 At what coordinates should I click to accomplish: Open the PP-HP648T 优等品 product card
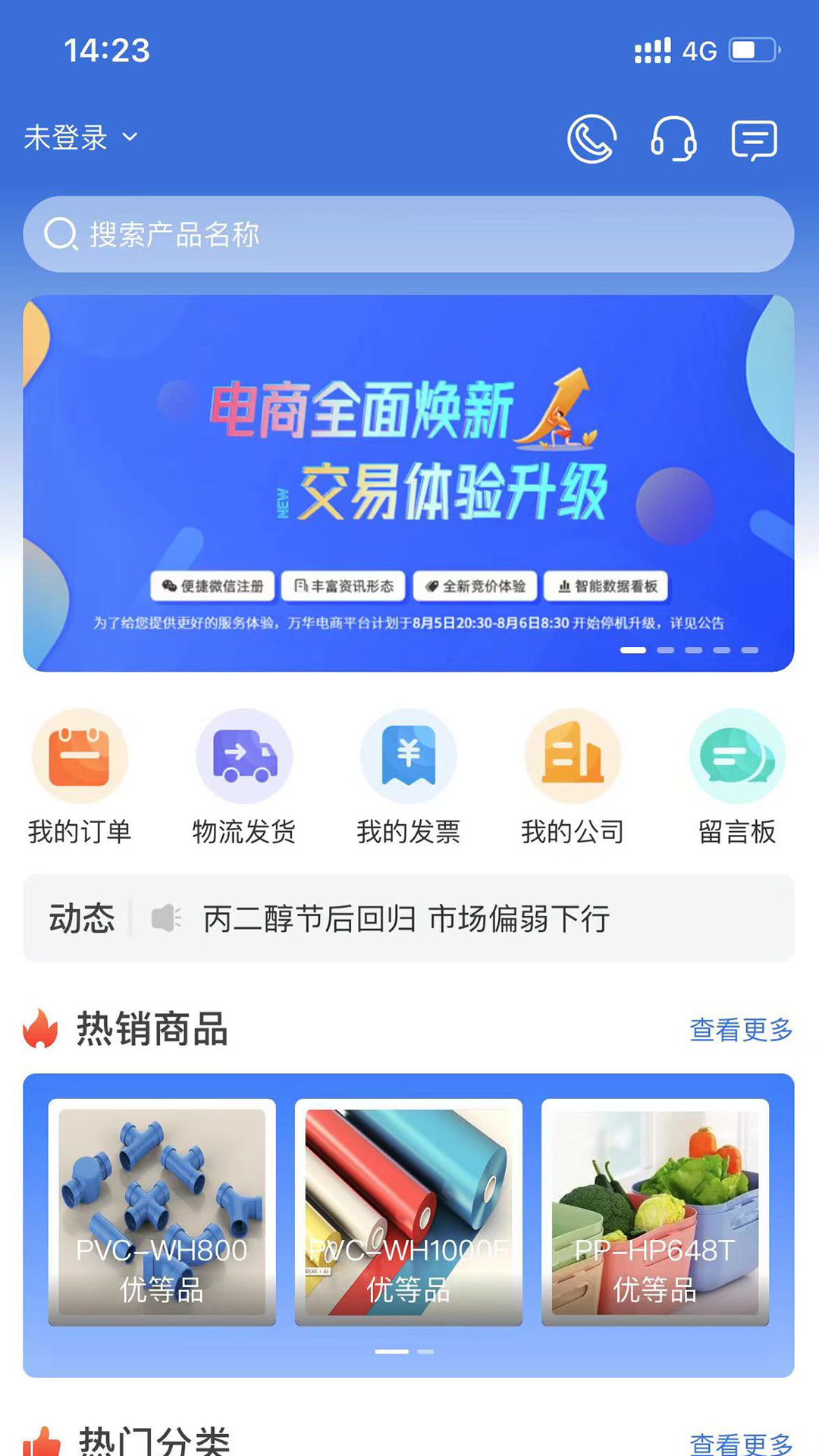(654, 1212)
